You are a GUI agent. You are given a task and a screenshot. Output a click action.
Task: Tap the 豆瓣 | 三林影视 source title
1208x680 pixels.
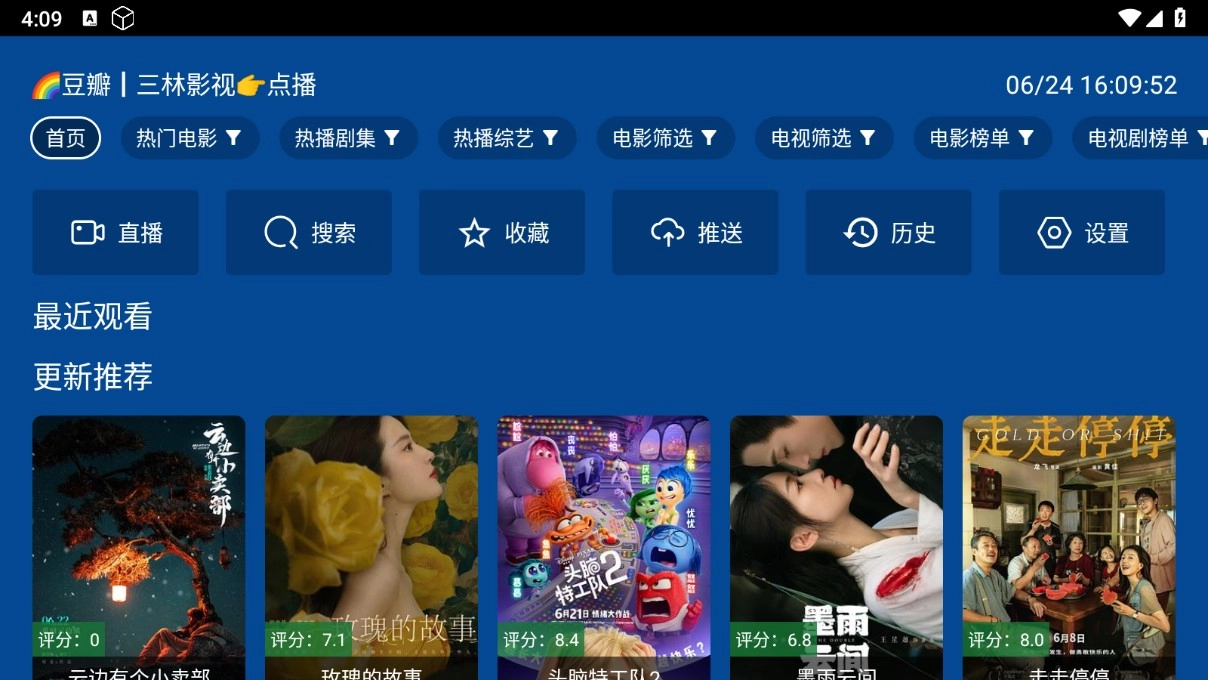[174, 85]
